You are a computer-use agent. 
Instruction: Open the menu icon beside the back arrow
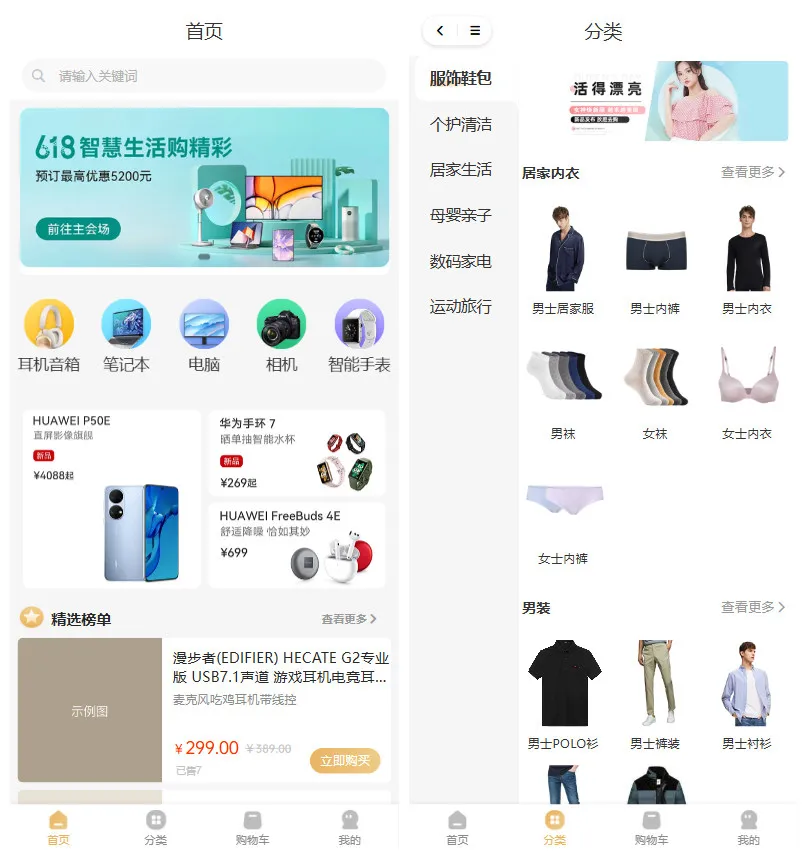click(x=475, y=31)
